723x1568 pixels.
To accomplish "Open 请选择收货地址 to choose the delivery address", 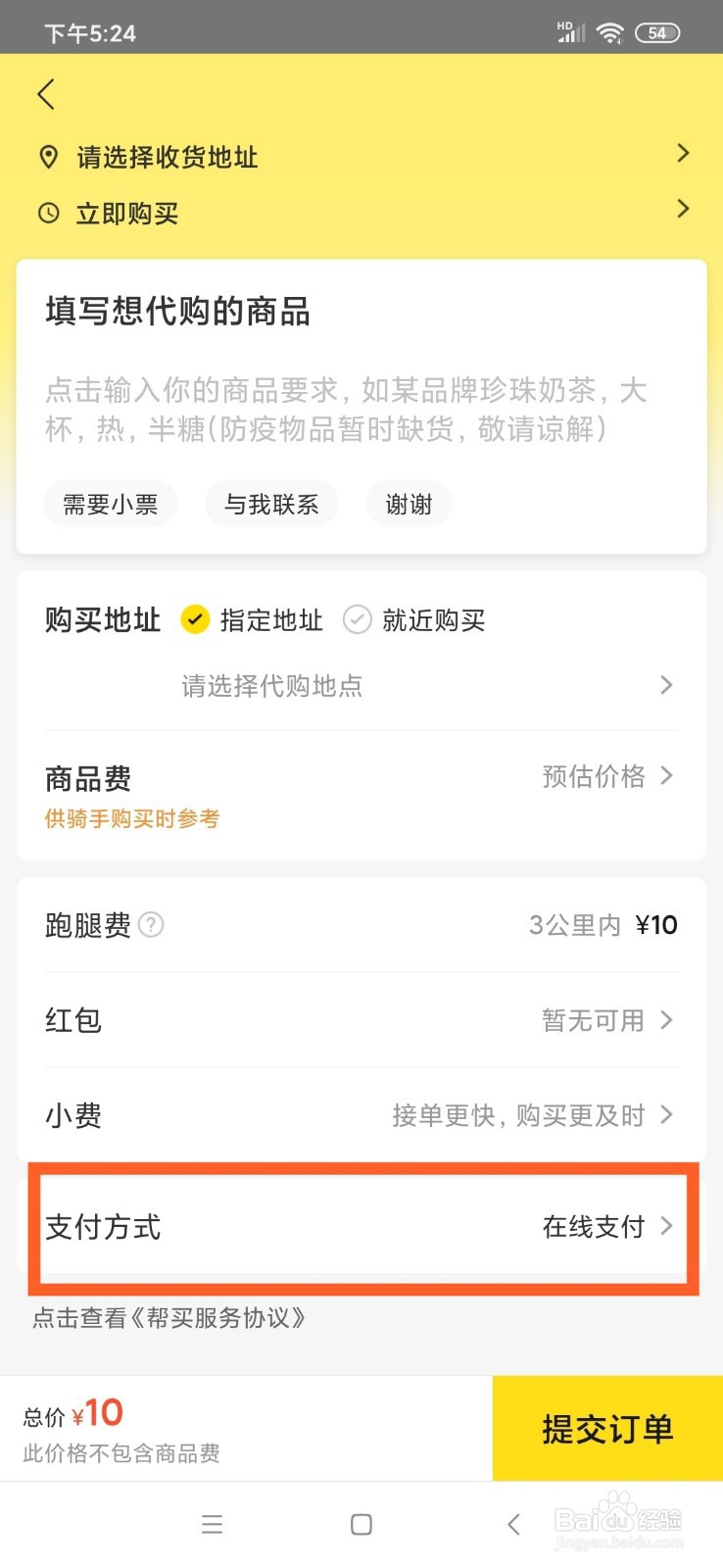I will point(362,157).
